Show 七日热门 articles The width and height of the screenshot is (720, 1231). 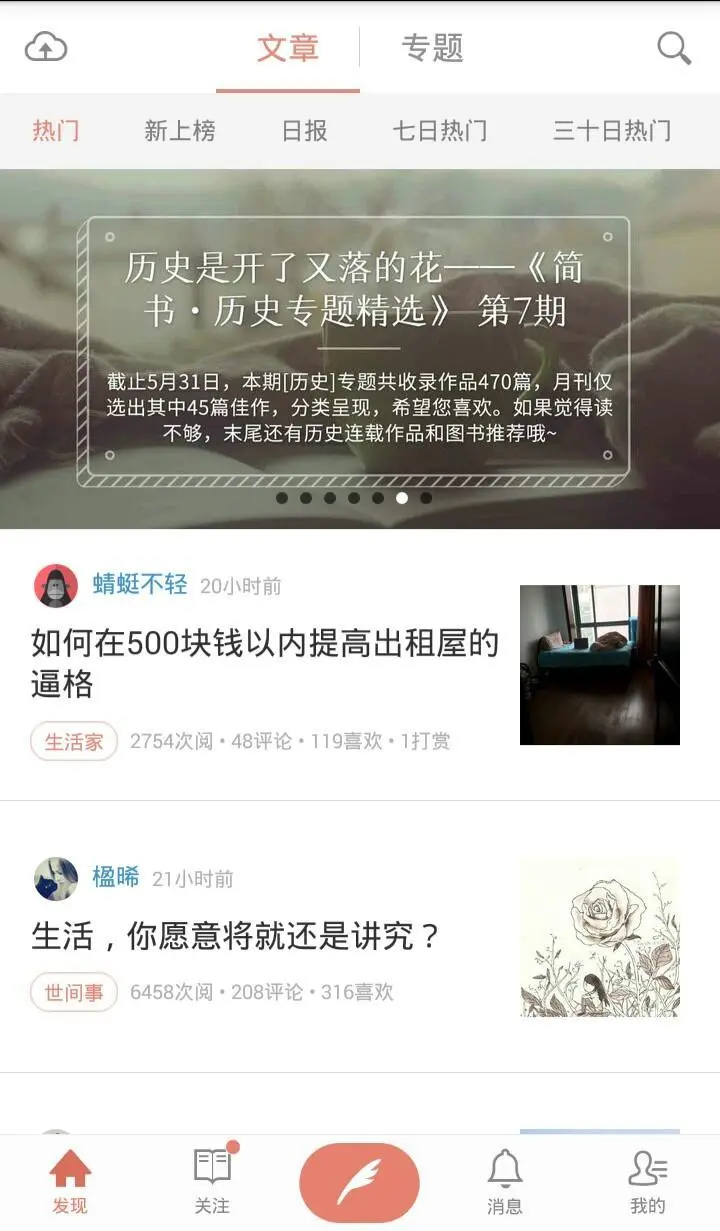click(440, 131)
